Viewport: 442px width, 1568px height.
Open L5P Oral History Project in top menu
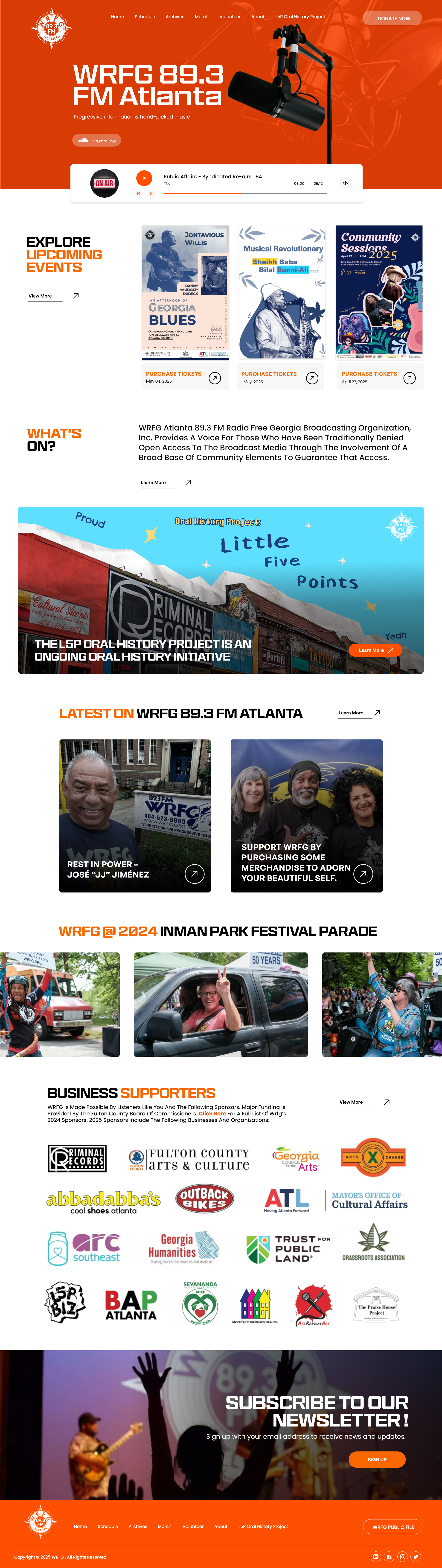click(300, 16)
